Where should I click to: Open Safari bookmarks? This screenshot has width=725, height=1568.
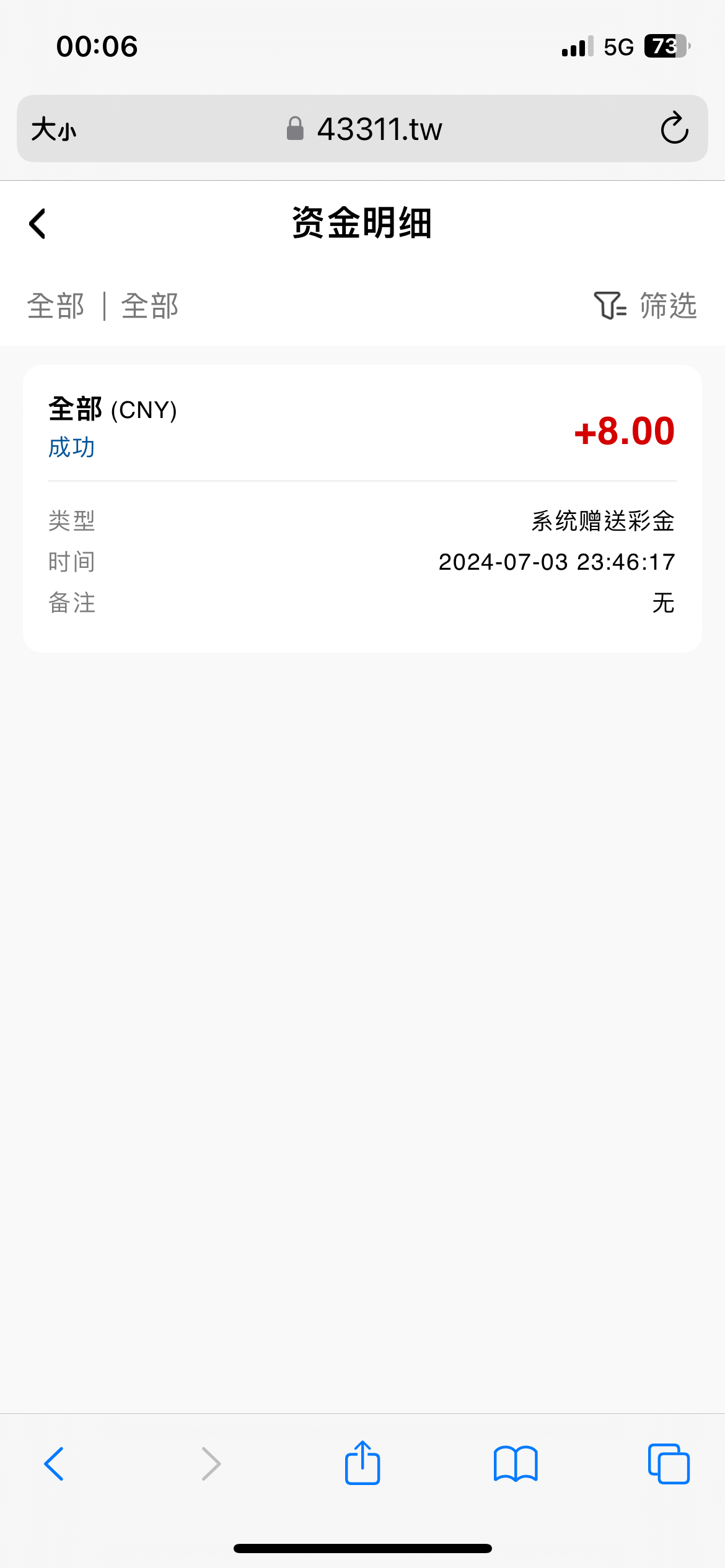tap(516, 1464)
